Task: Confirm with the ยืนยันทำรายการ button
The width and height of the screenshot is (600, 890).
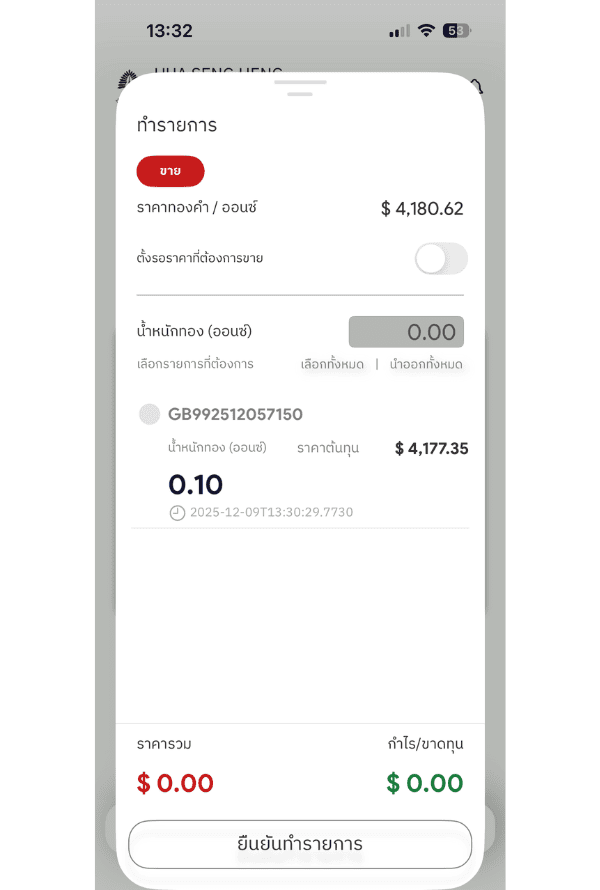Action: 300,844
